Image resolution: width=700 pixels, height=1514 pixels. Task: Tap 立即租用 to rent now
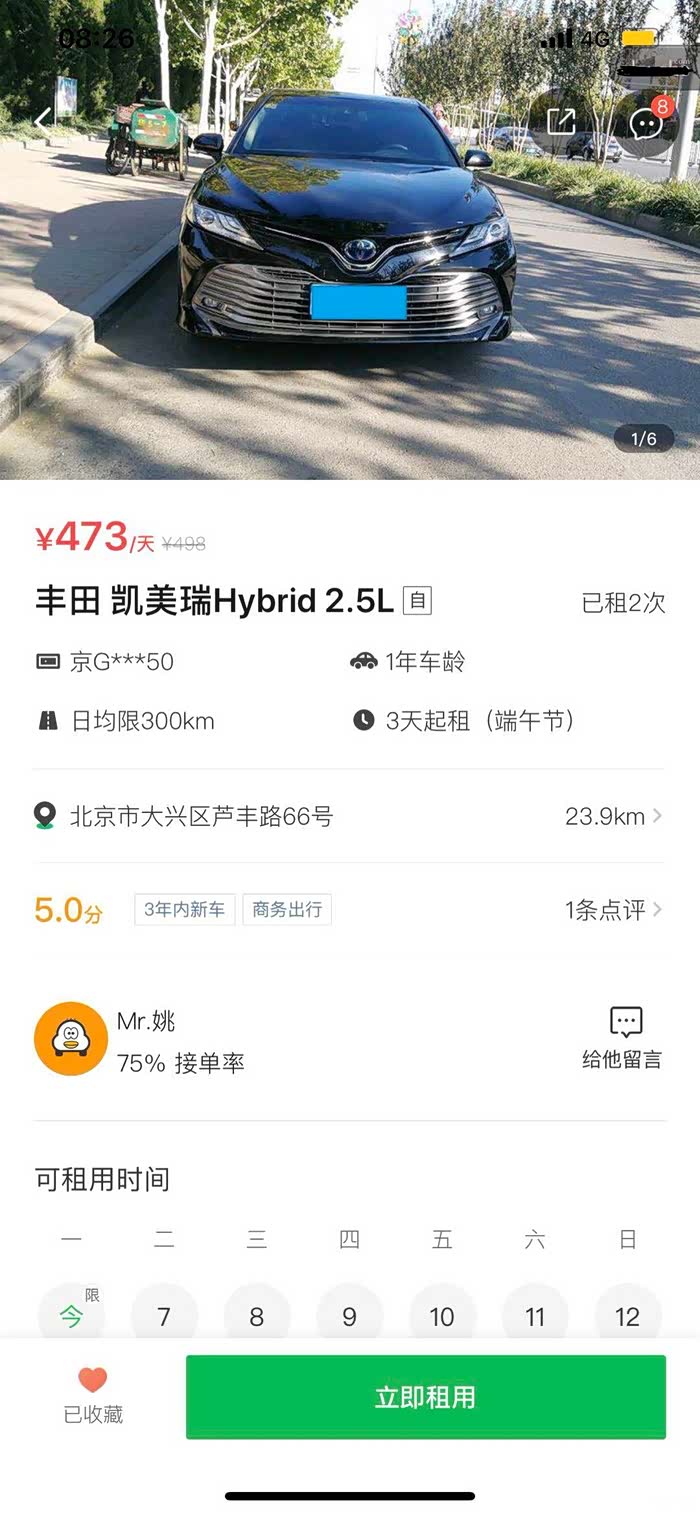(425, 1396)
